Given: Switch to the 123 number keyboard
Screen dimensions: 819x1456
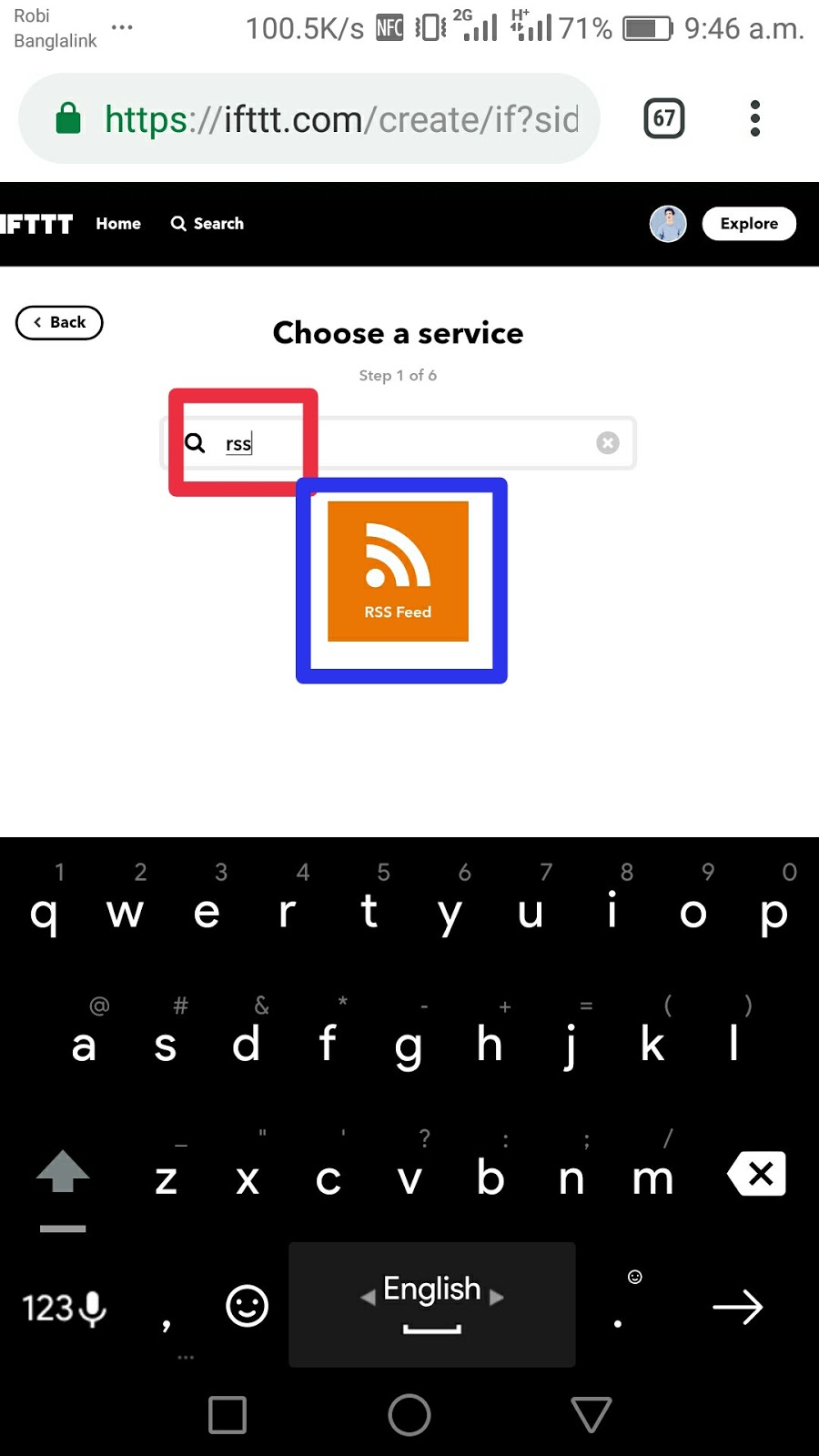Looking at the screenshot, I should [x=47, y=1308].
